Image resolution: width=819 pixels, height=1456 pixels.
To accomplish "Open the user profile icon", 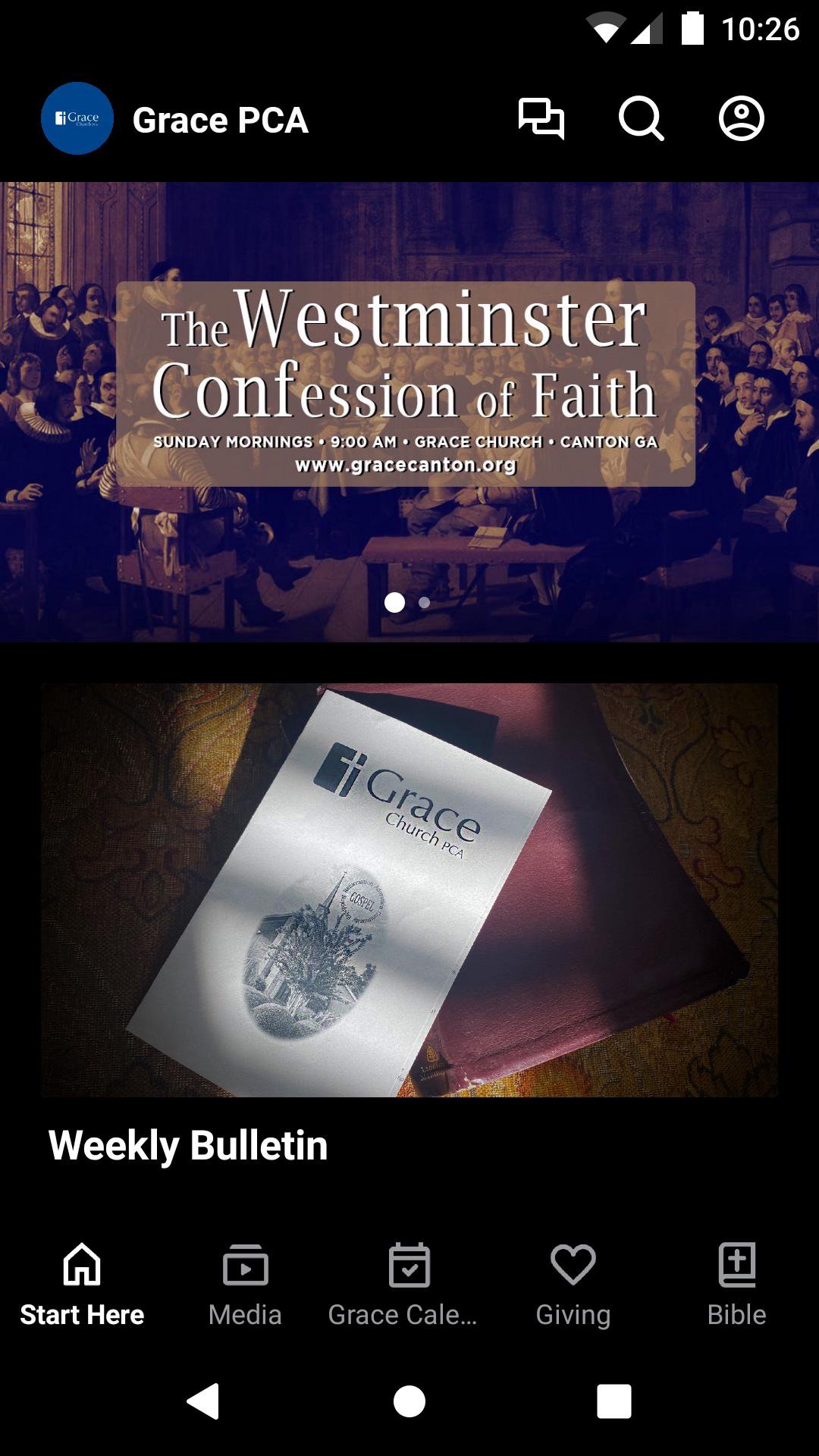I will click(x=741, y=119).
